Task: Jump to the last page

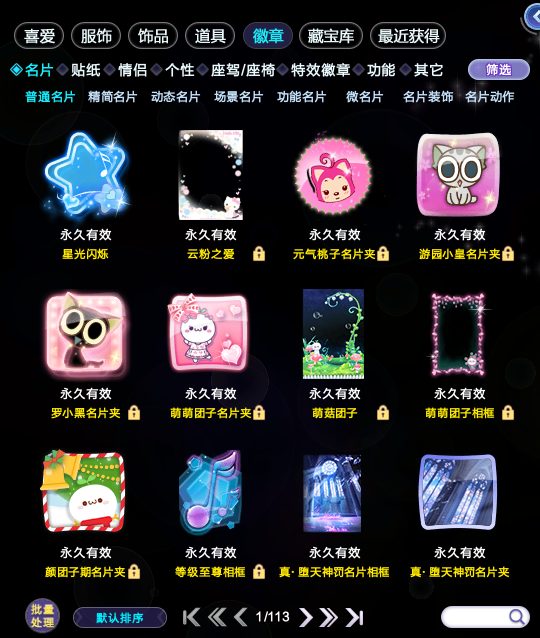Action: 354,617
